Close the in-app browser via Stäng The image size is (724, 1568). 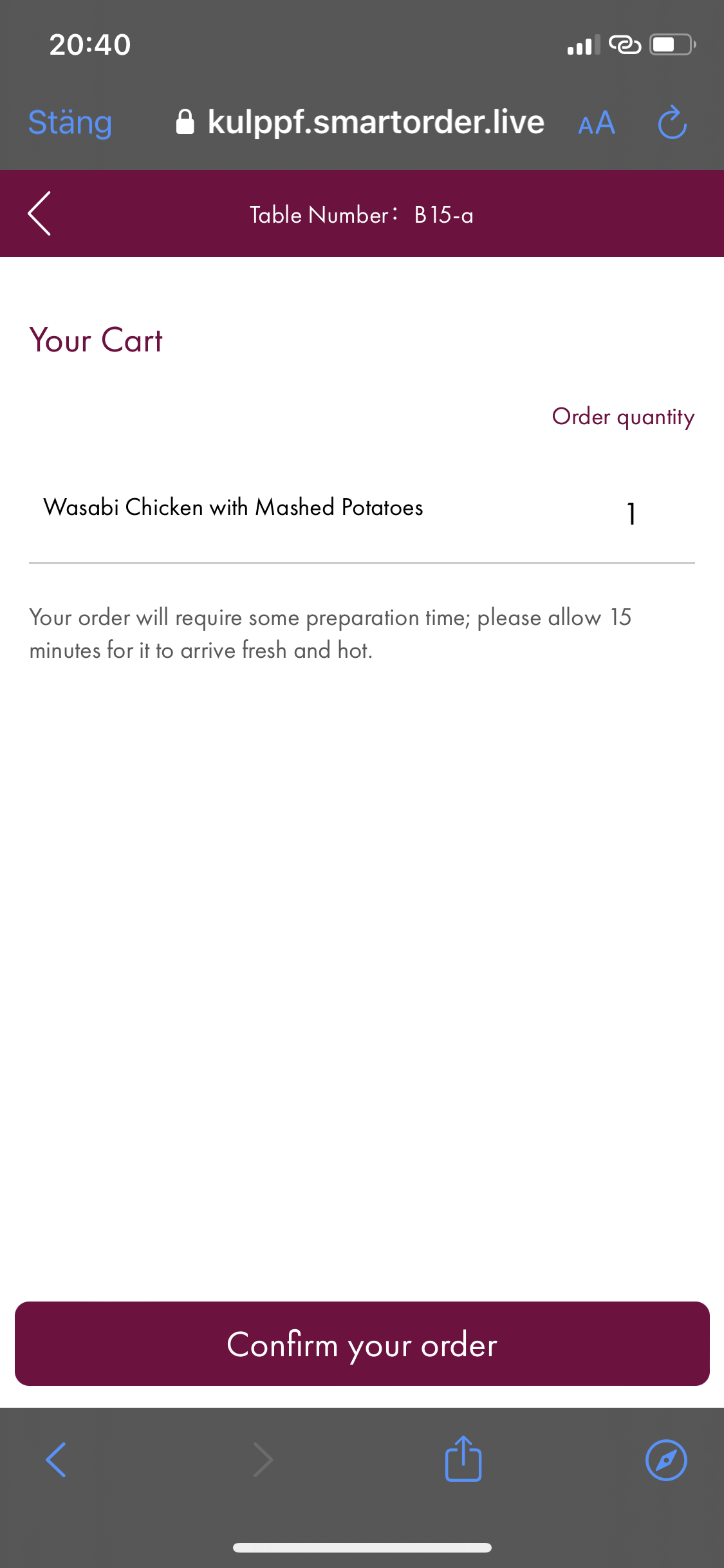click(70, 122)
